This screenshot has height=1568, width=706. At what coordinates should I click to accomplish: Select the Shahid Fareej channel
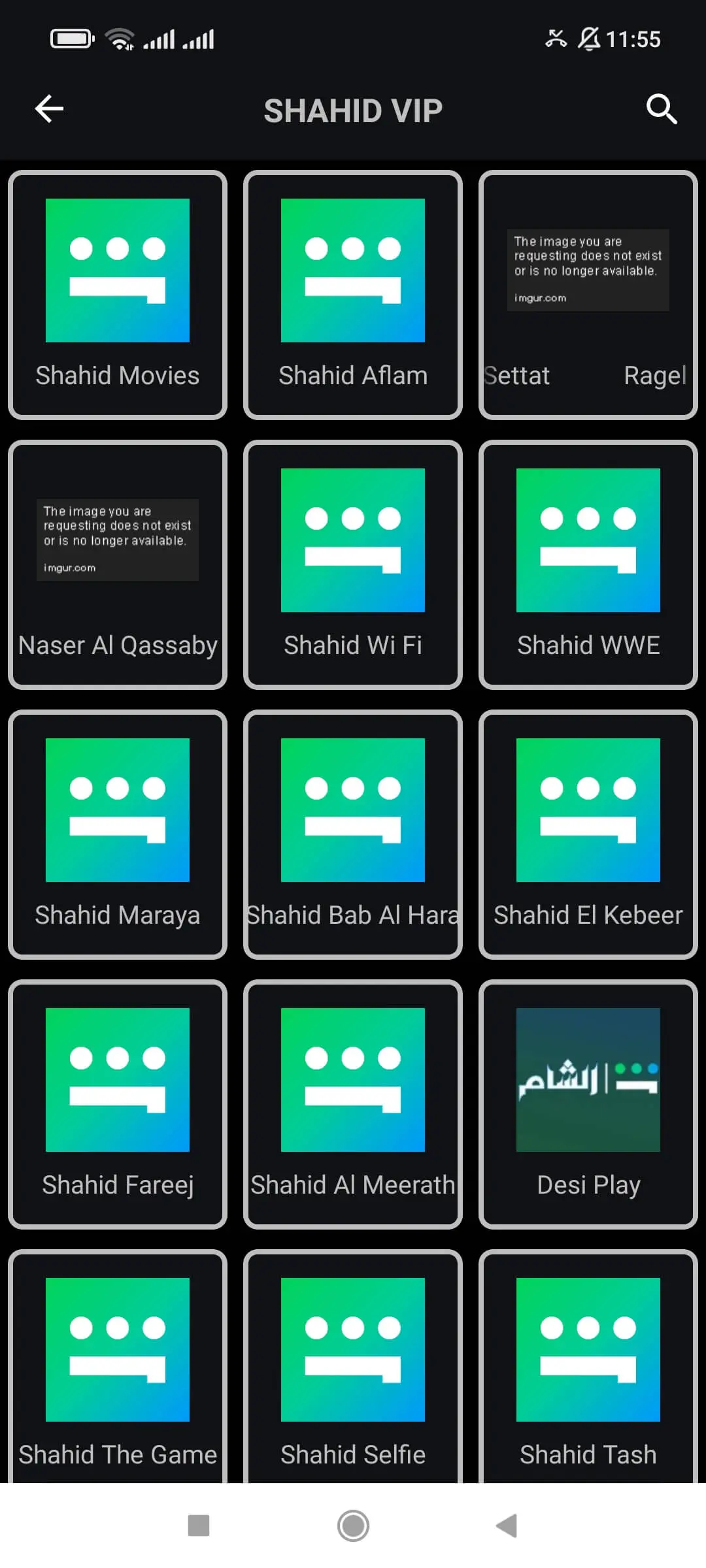point(118,1104)
